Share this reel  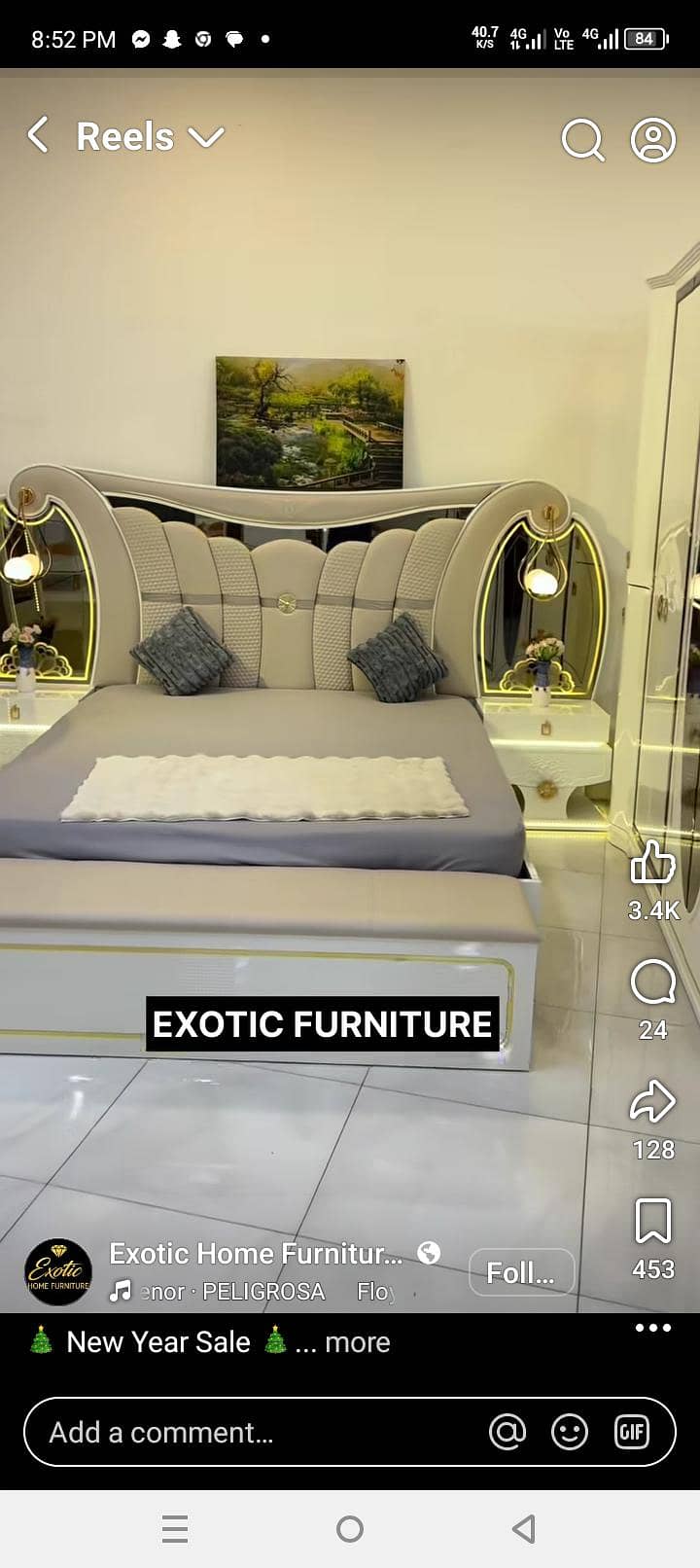point(653,1102)
